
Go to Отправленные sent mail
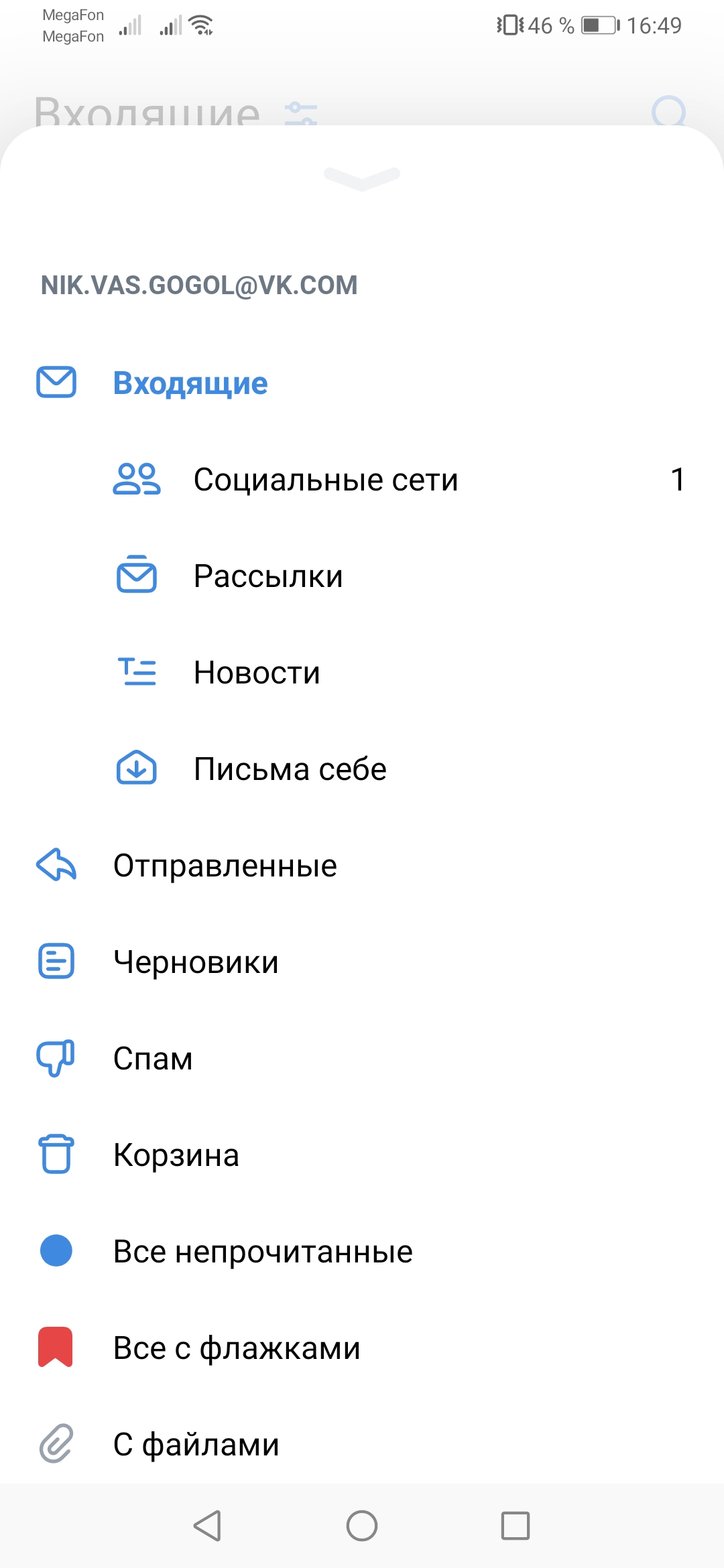(x=225, y=866)
